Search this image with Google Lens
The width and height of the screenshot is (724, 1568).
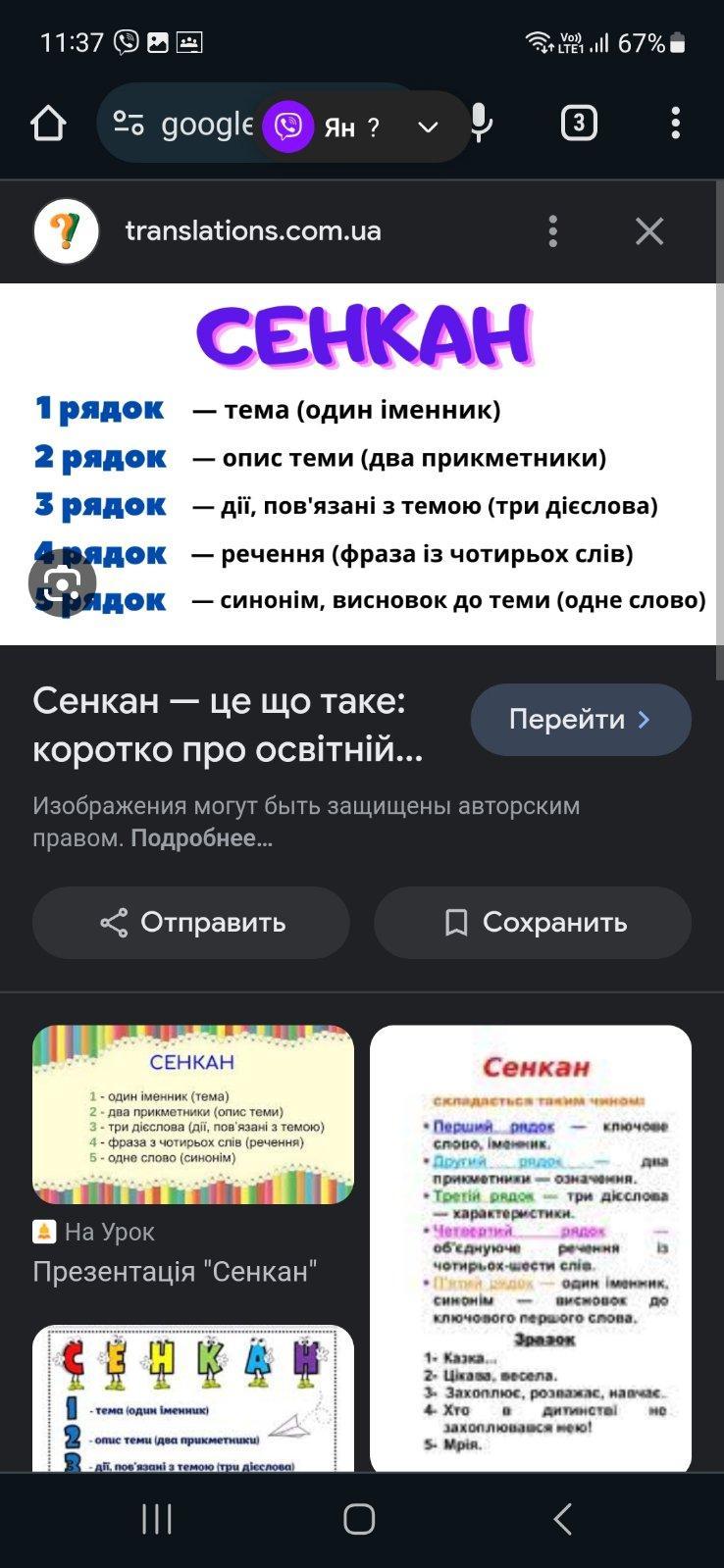click(x=62, y=584)
